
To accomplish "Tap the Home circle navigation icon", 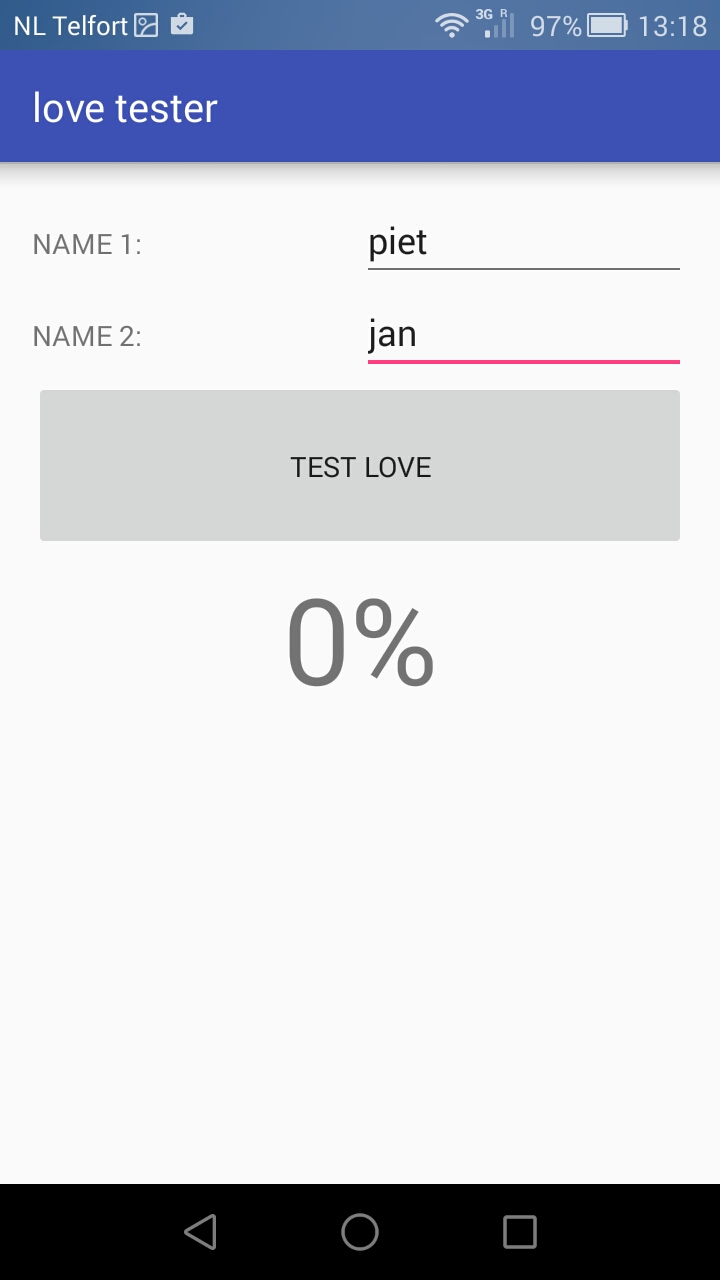I will pyautogui.click(x=359, y=1232).
